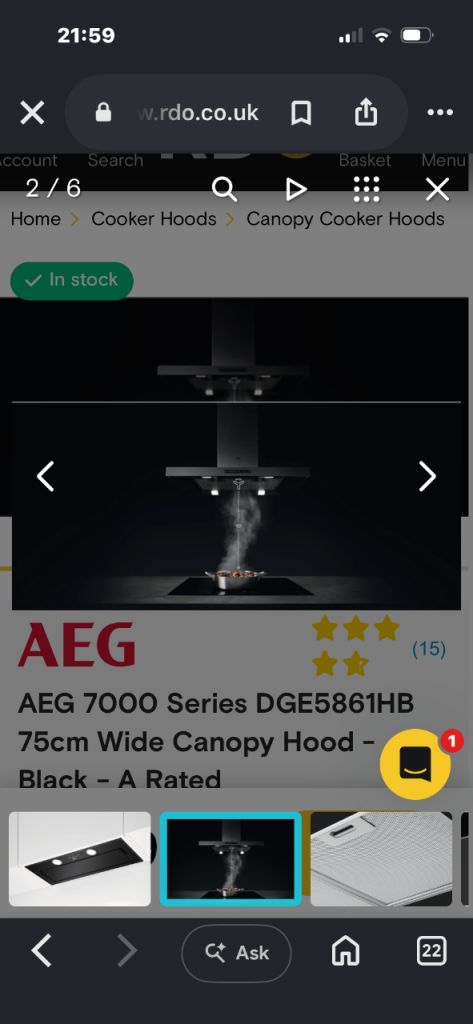
Task: Close the image gallery lightbox
Action: point(437,189)
